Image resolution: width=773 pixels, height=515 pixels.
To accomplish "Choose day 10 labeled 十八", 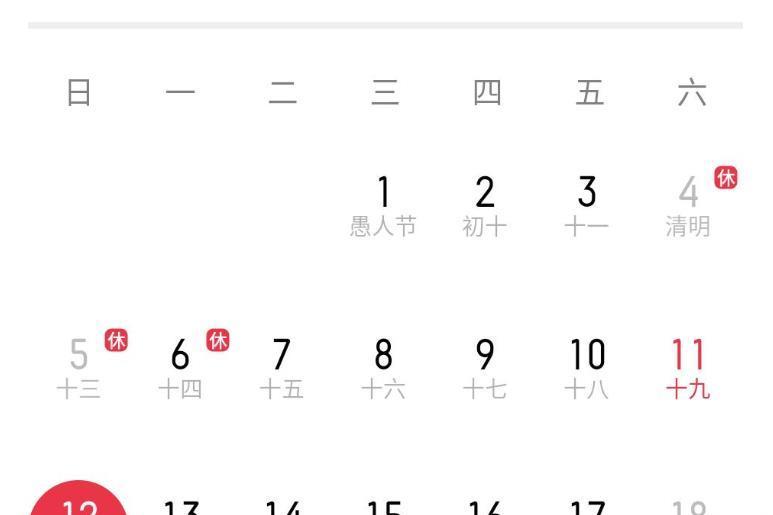I will (587, 368).
